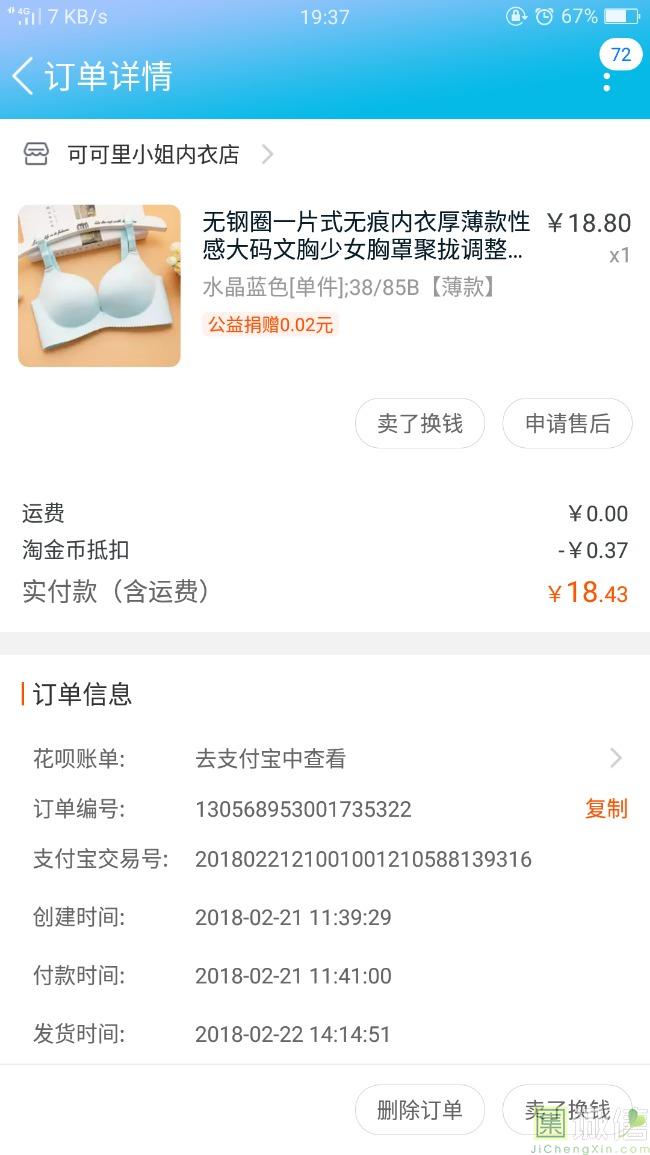
Task: Copy the order number with 复制
Action: point(606,808)
